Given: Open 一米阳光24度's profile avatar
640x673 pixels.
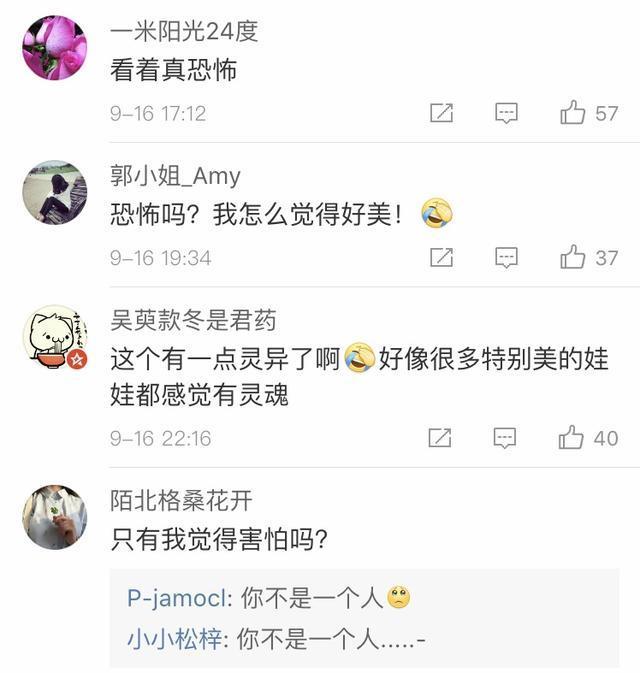Looking at the screenshot, I should (55, 48).
